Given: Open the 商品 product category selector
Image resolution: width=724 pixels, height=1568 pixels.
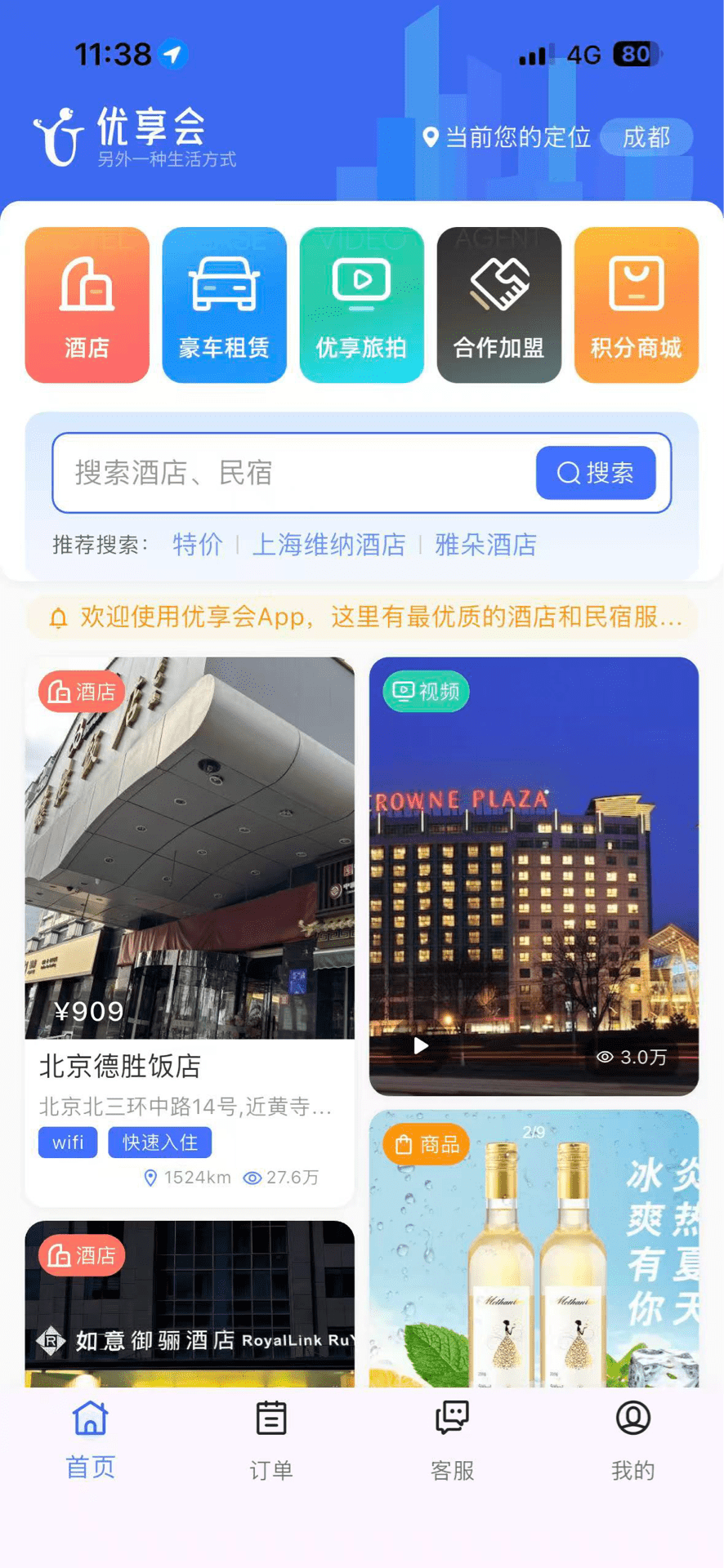Looking at the screenshot, I should 424,1143.
